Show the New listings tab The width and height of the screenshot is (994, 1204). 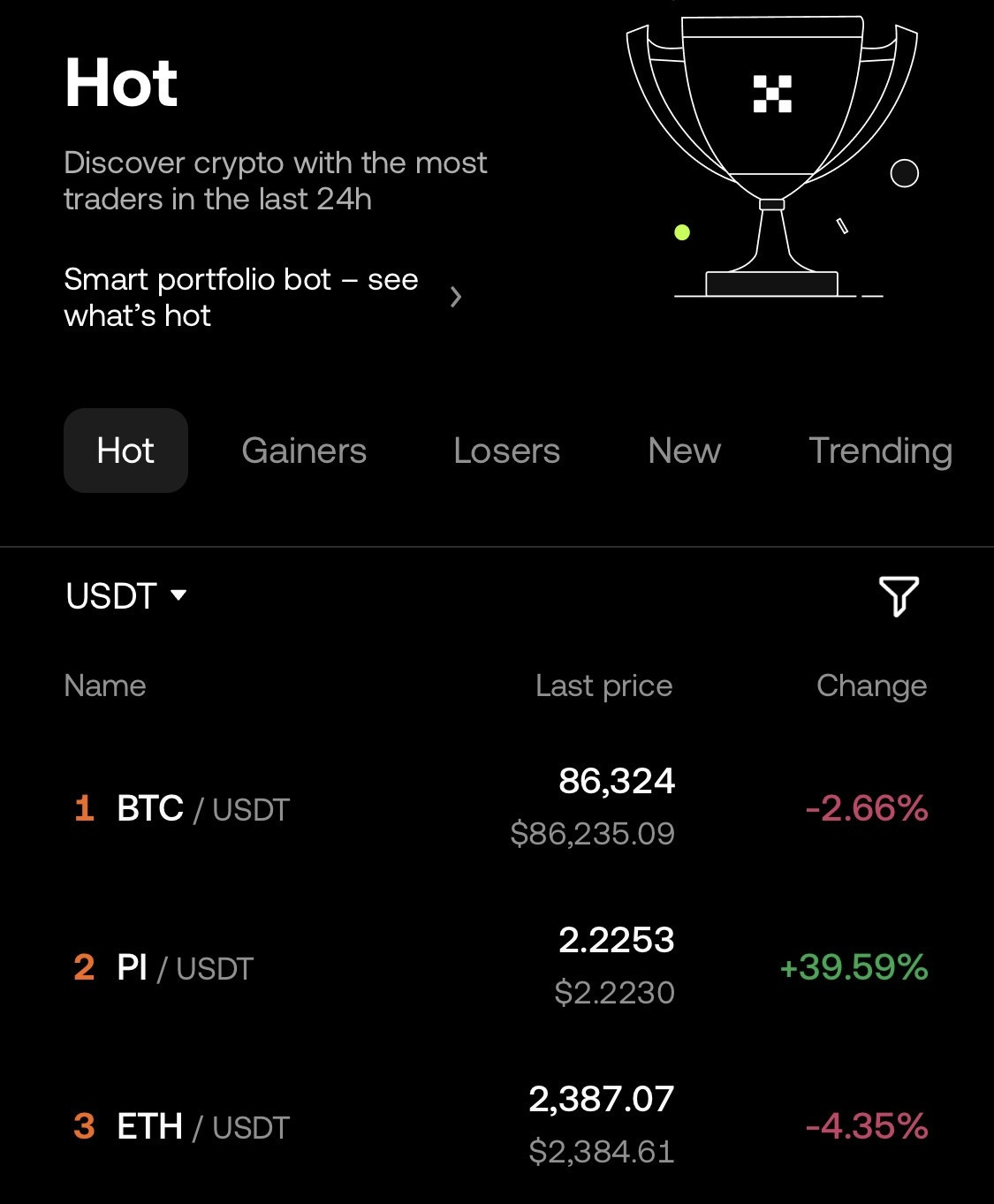coord(684,451)
